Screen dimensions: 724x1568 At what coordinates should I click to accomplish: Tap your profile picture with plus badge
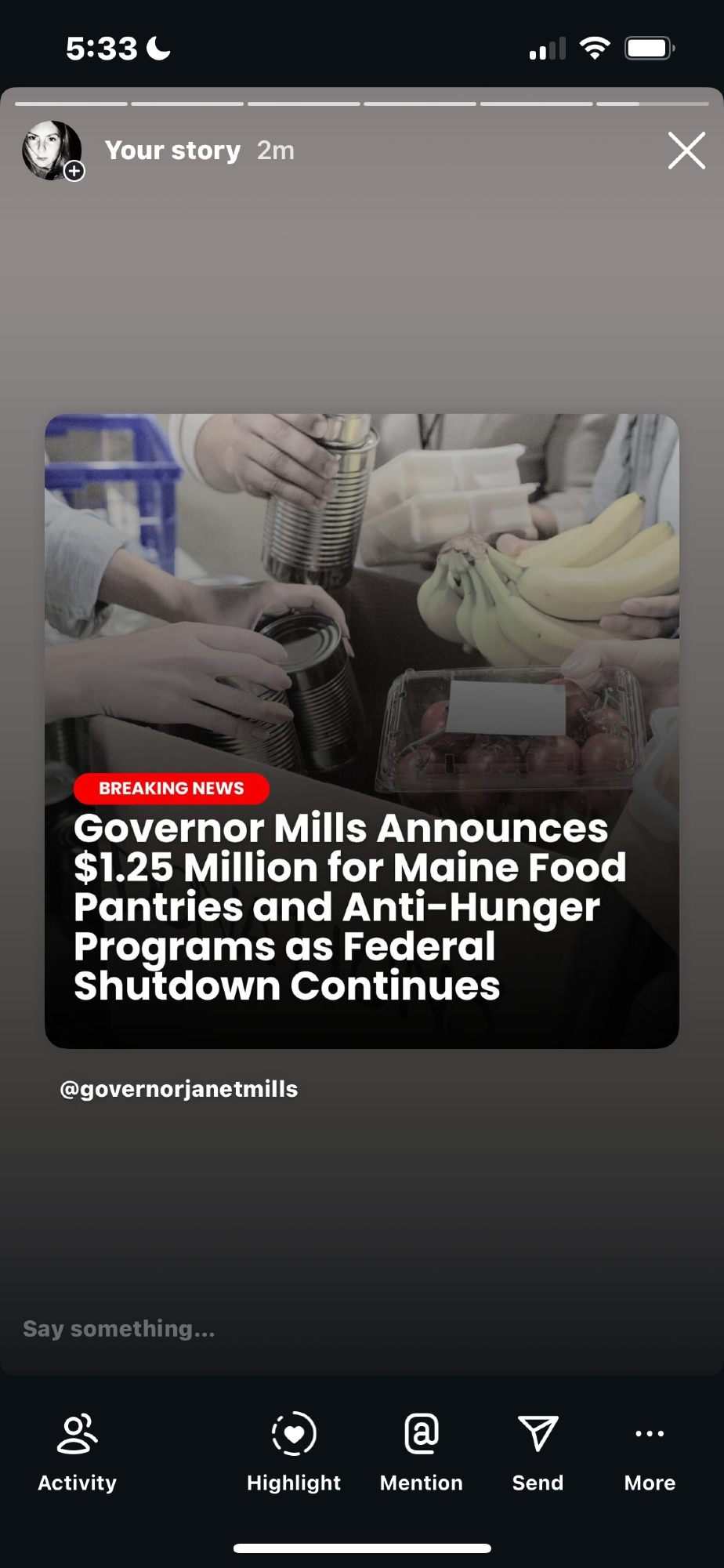pos(52,151)
